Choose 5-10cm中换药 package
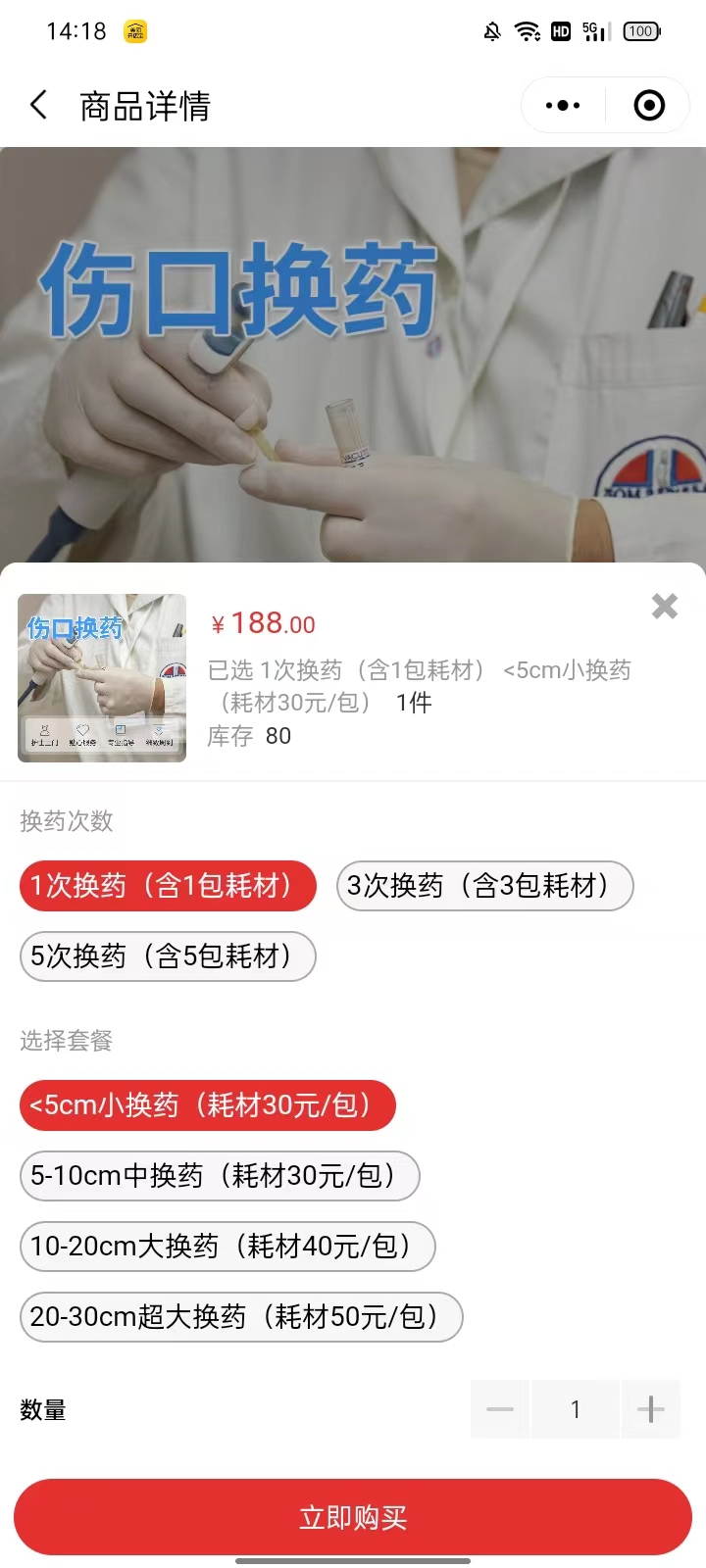The image size is (706, 1568). click(x=220, y=1176)
